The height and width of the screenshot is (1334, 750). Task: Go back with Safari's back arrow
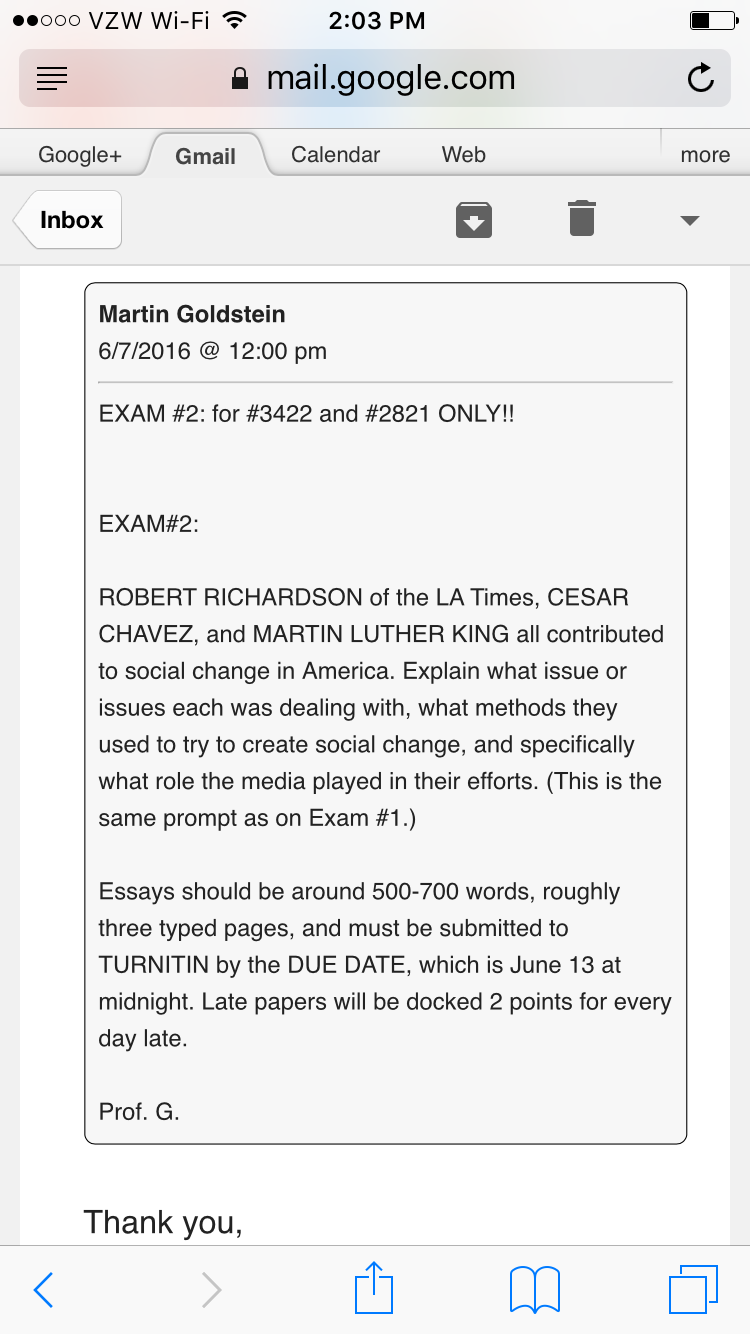click(43, 1290)
